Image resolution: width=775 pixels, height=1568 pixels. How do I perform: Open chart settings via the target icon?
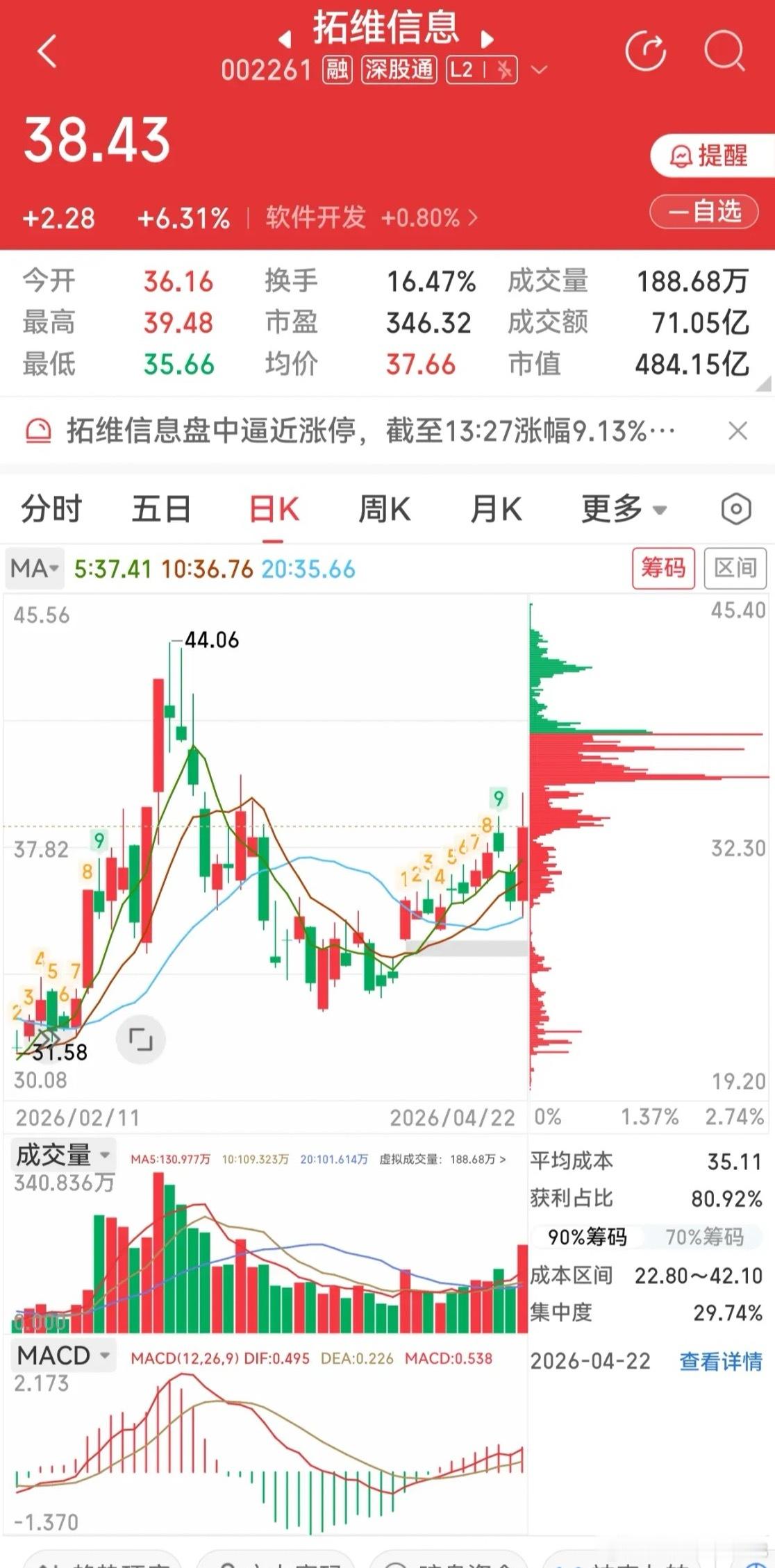tap(734, 509)
